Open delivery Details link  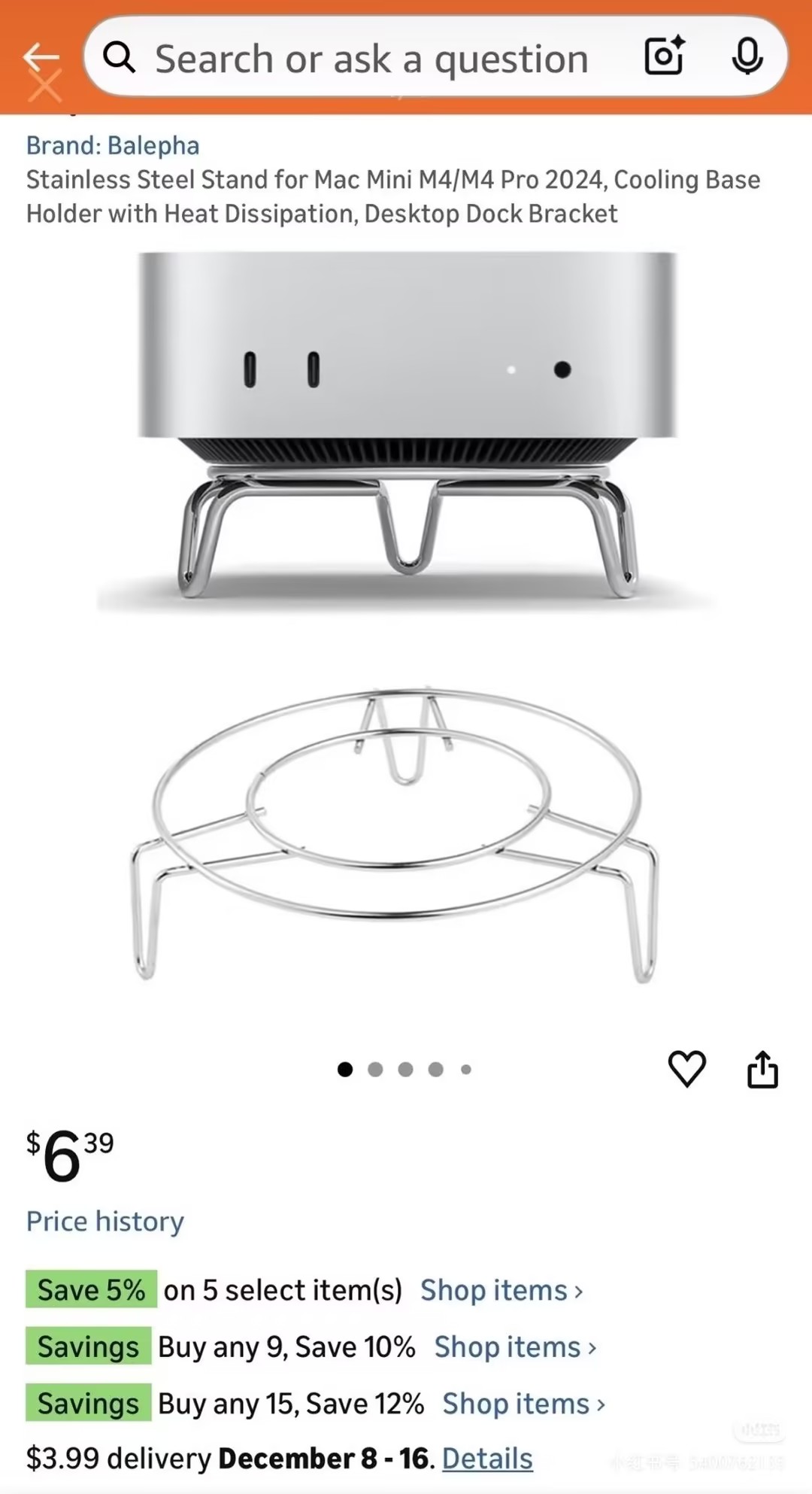coord(487,1459)
